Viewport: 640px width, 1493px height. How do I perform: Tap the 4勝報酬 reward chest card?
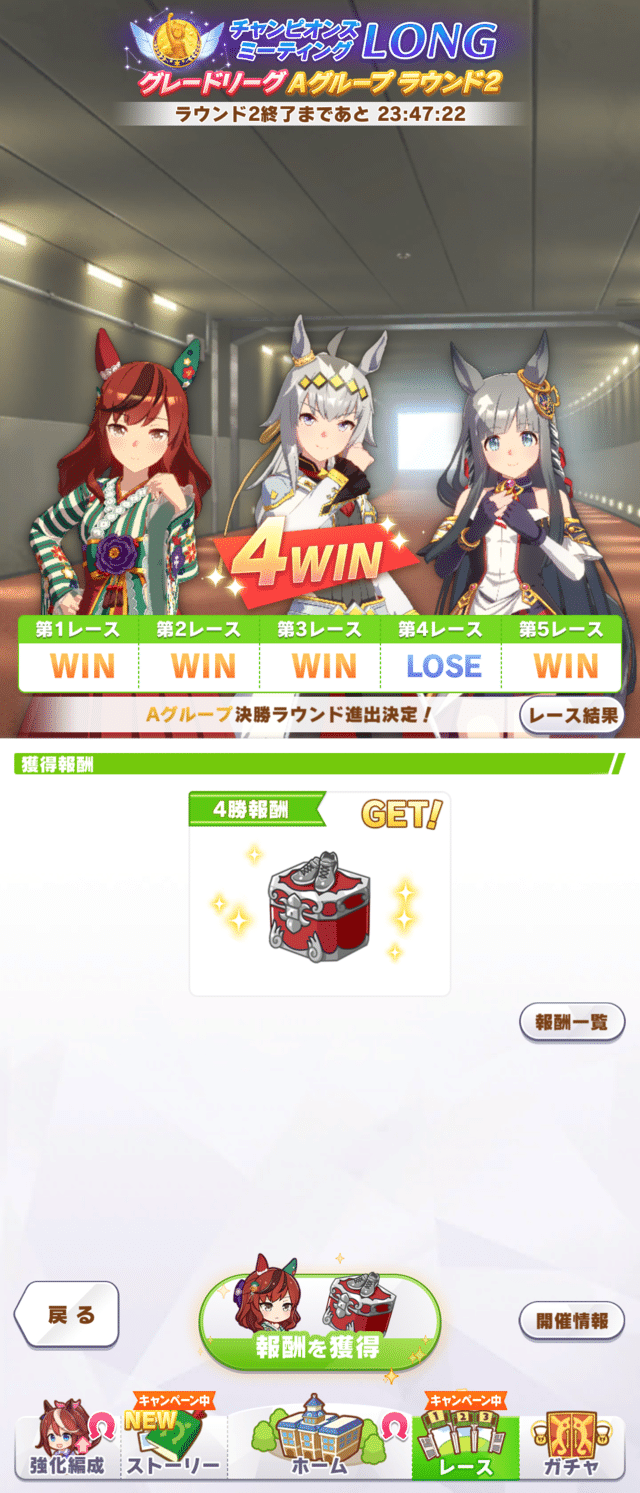pyautogui.click(x=320, y=895)
